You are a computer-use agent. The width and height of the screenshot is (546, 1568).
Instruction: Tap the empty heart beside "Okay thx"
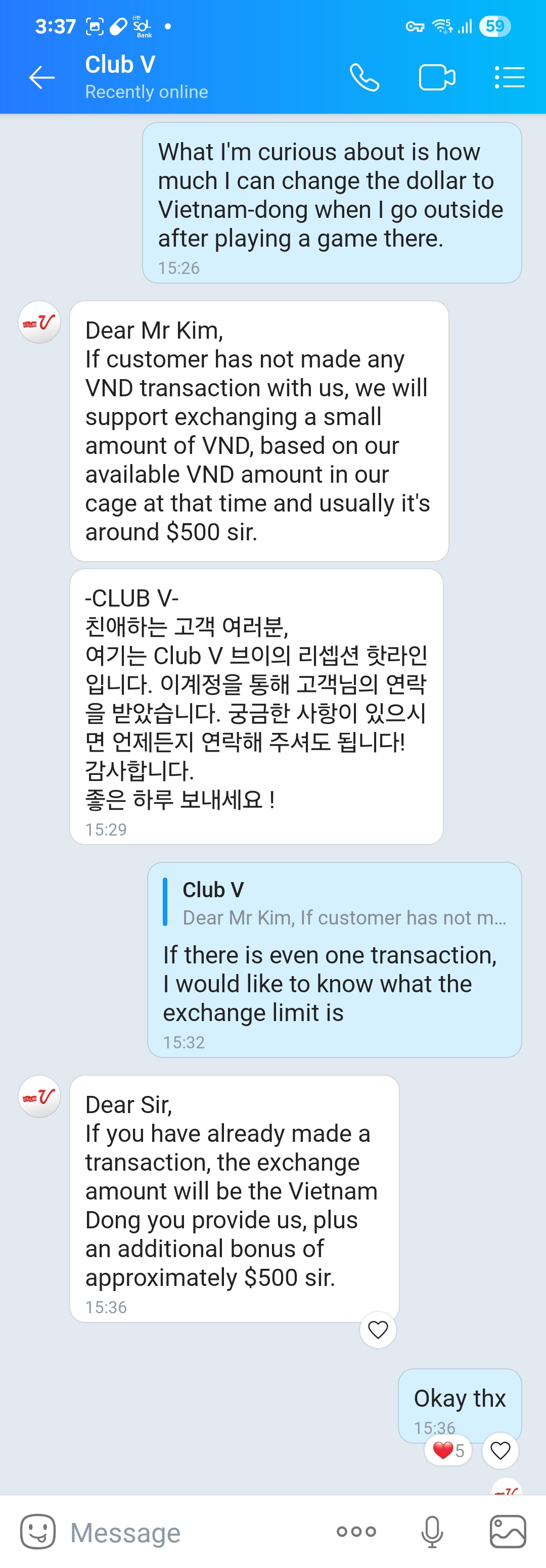click(499, 1451)
